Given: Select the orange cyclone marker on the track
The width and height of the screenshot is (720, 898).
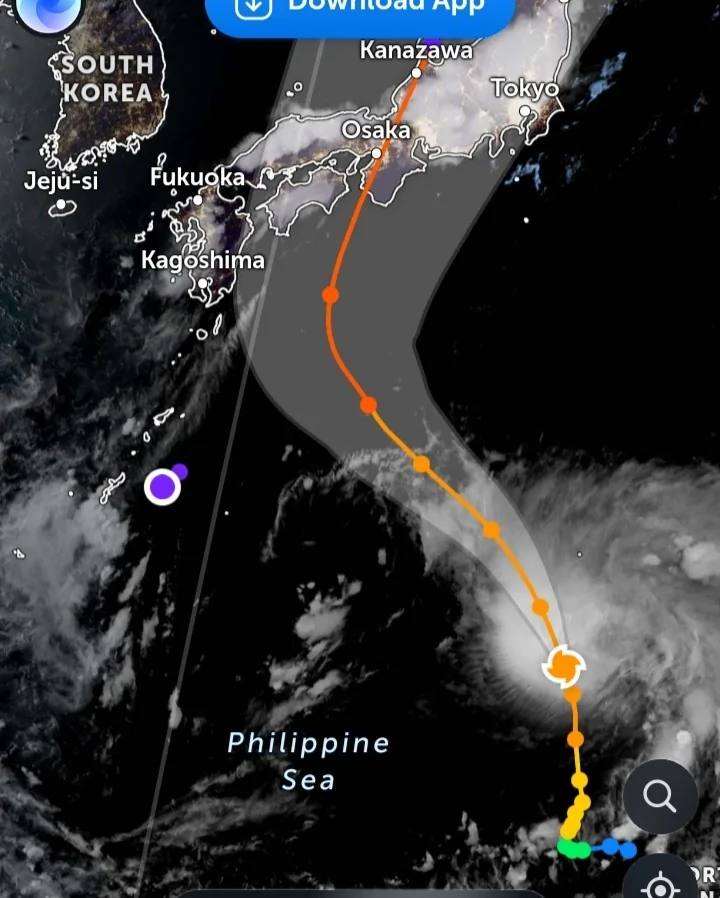Looking at the screenshot, I should point(564,665).
